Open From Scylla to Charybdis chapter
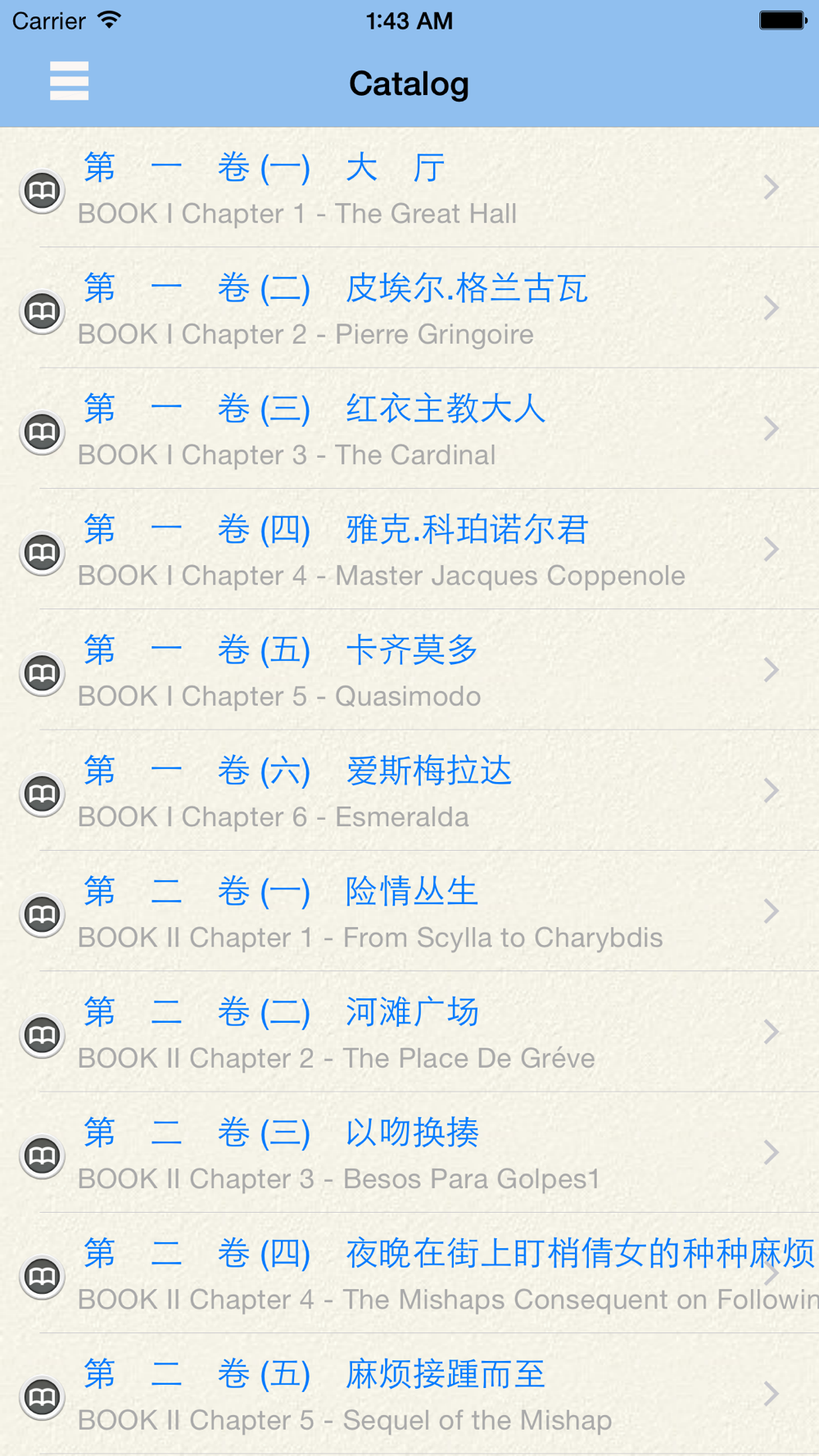The height and width of the screenshot is (1456, 819). [x=409, y=911]
